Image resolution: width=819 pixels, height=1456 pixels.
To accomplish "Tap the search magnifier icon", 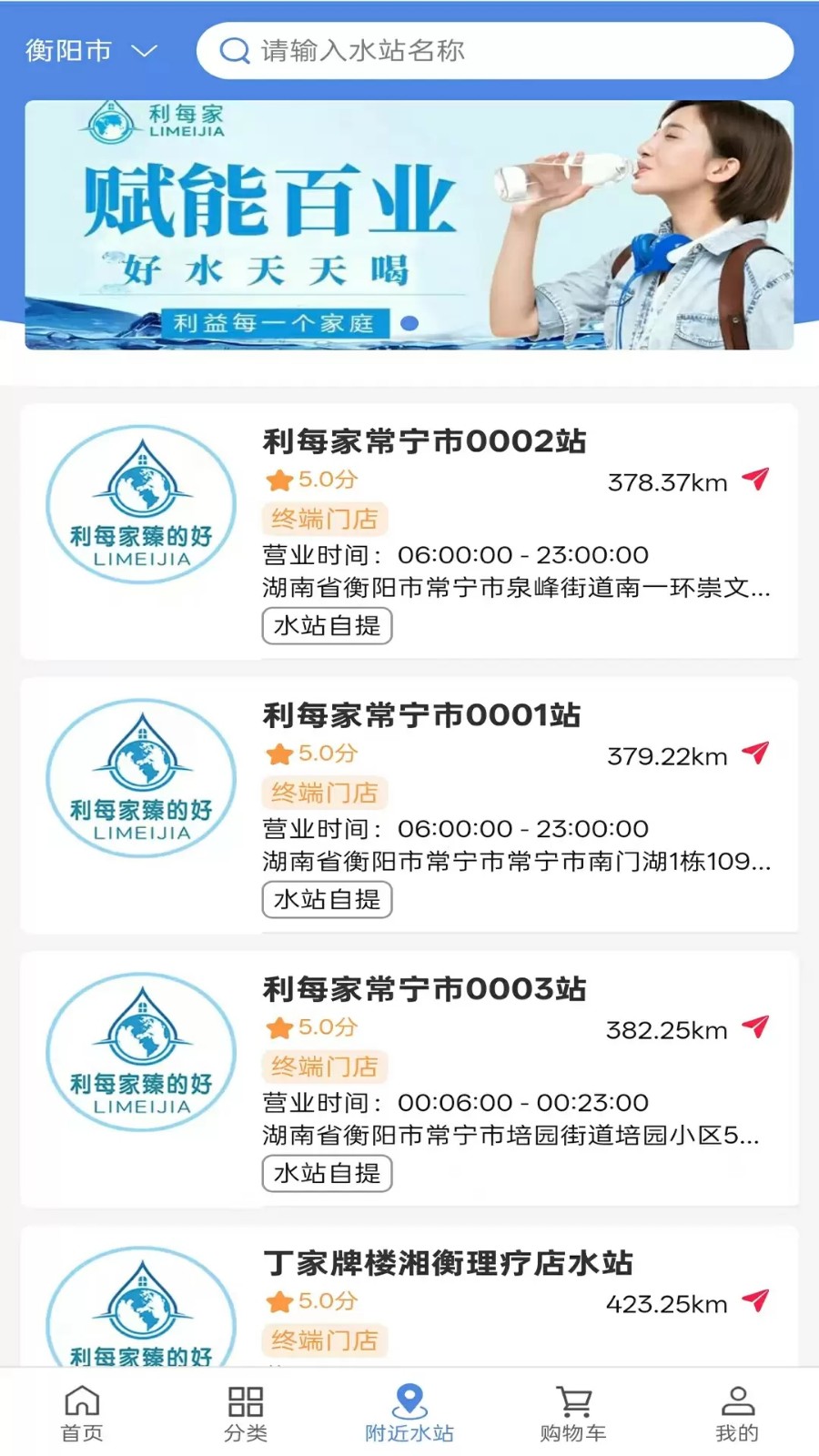I will click(235, 50).
